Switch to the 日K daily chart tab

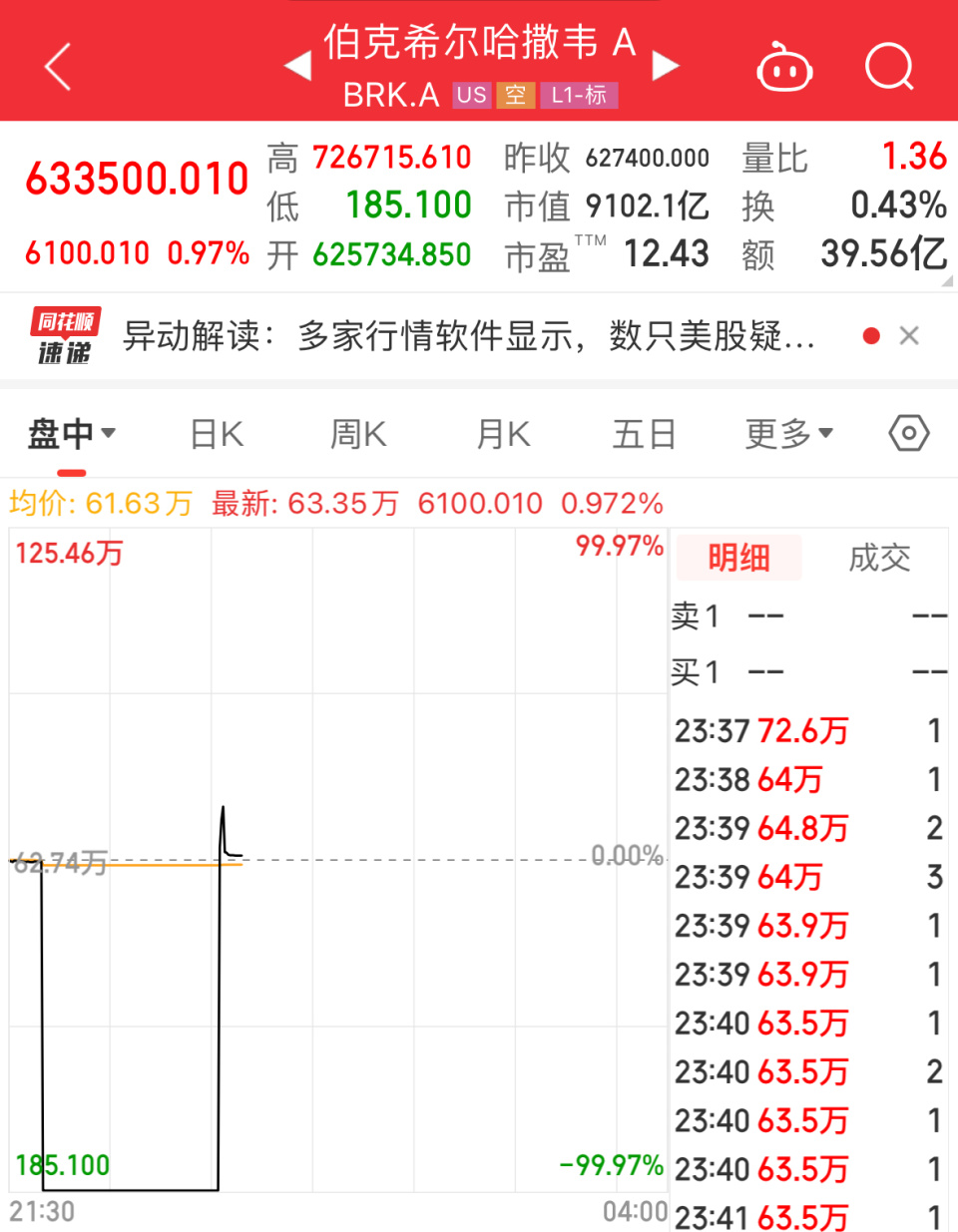215,433
